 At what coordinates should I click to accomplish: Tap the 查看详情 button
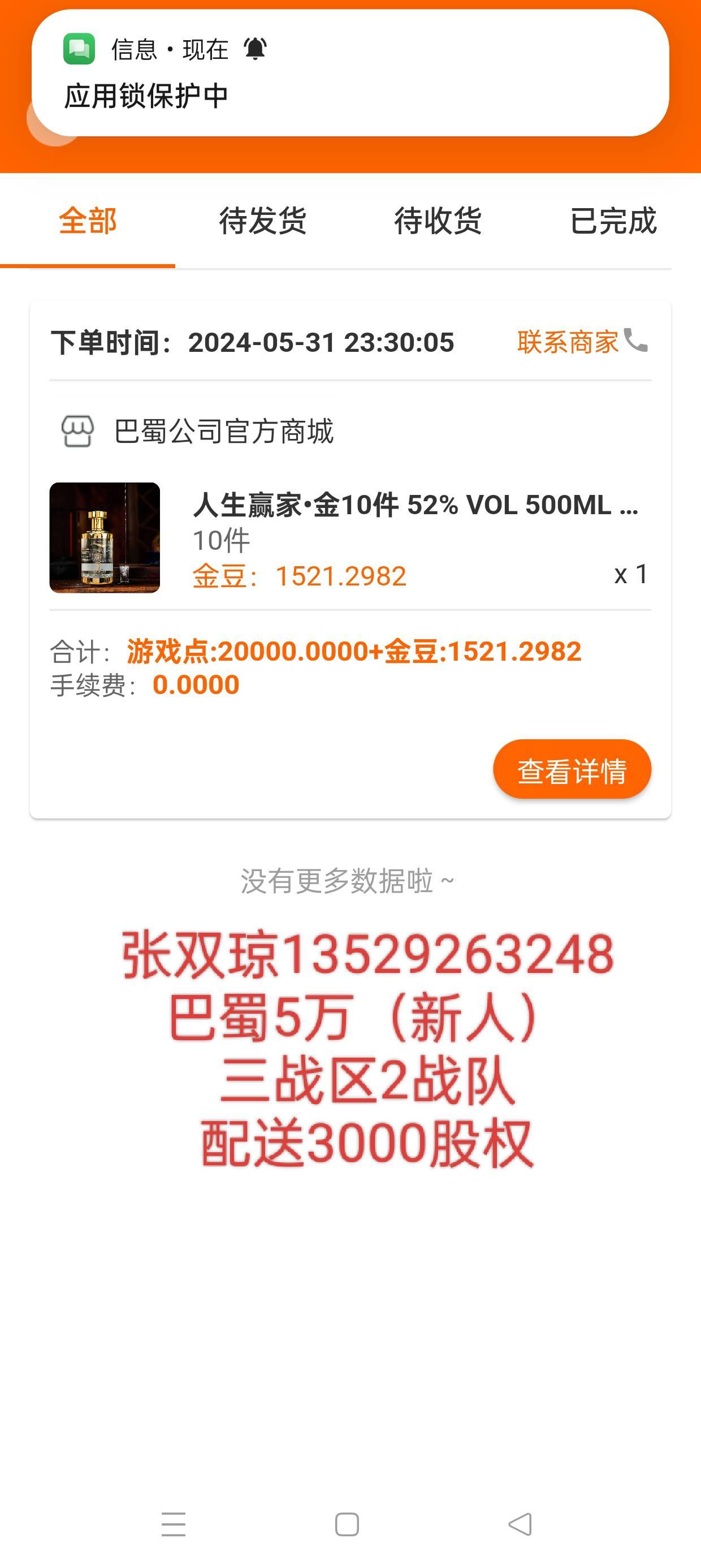pos(572,770)
